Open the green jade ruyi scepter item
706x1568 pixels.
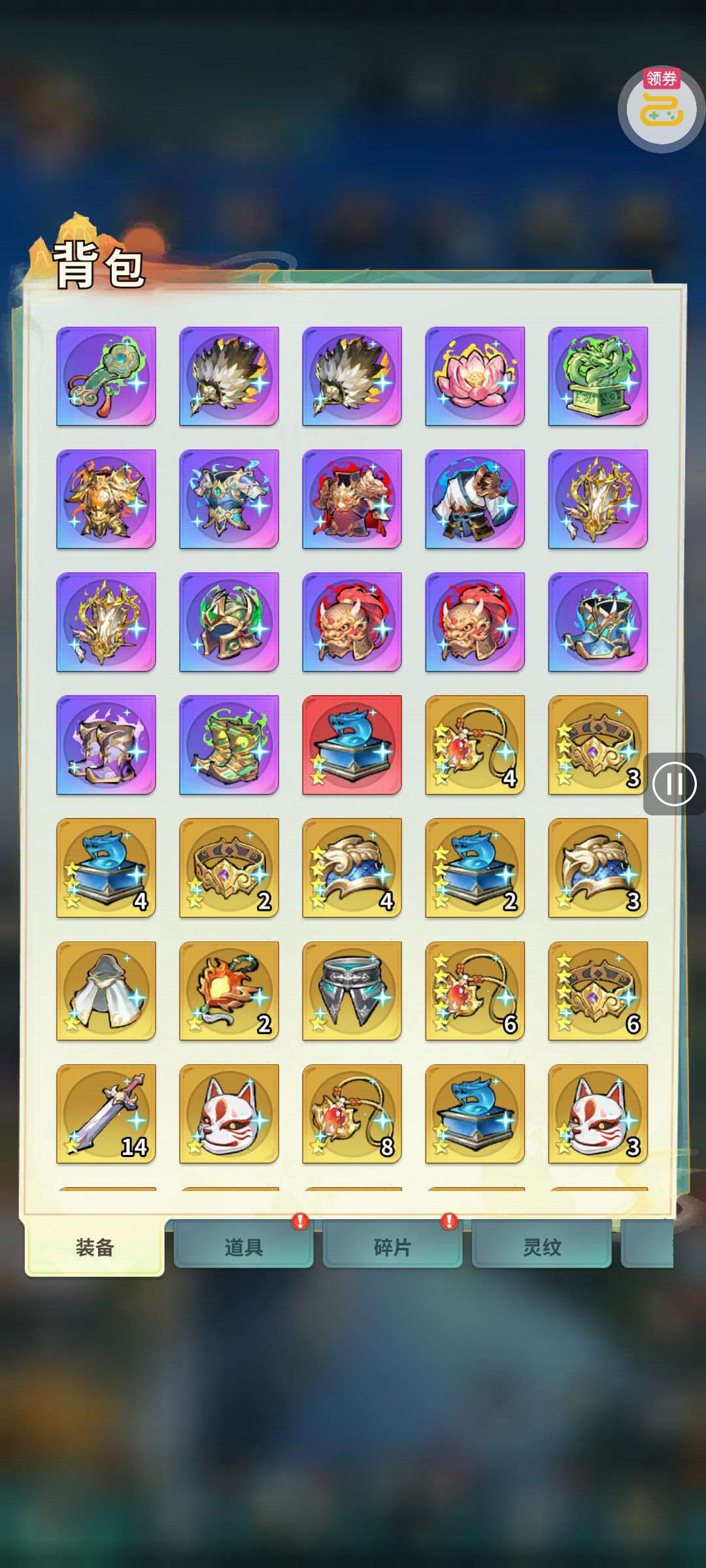click(107, 376)
